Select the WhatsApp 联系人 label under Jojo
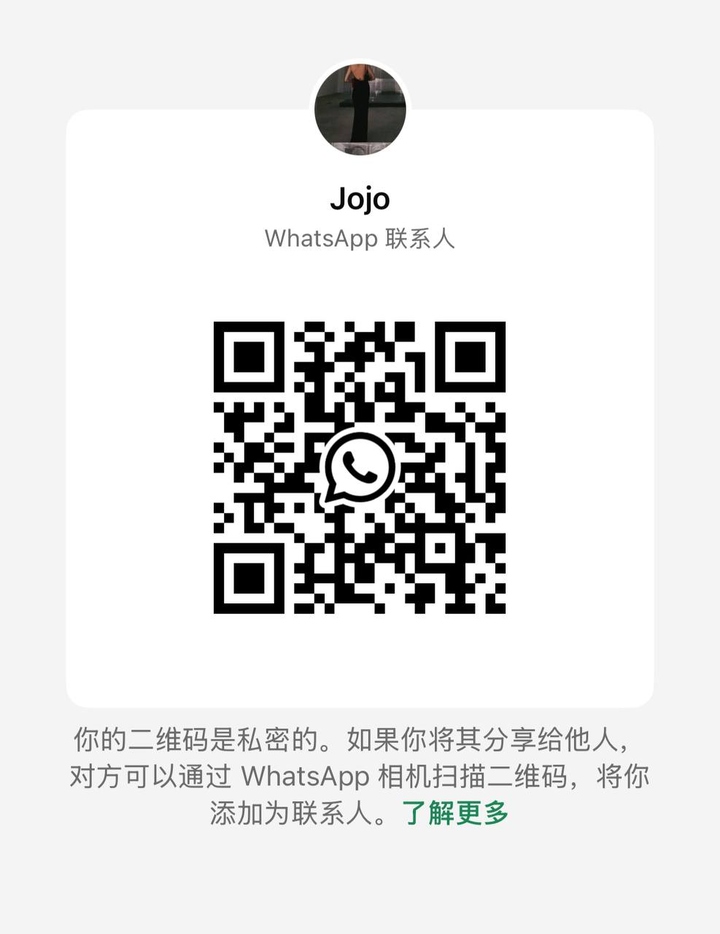The width and height of the screenshot is (720, 934). tap(360, 238)
